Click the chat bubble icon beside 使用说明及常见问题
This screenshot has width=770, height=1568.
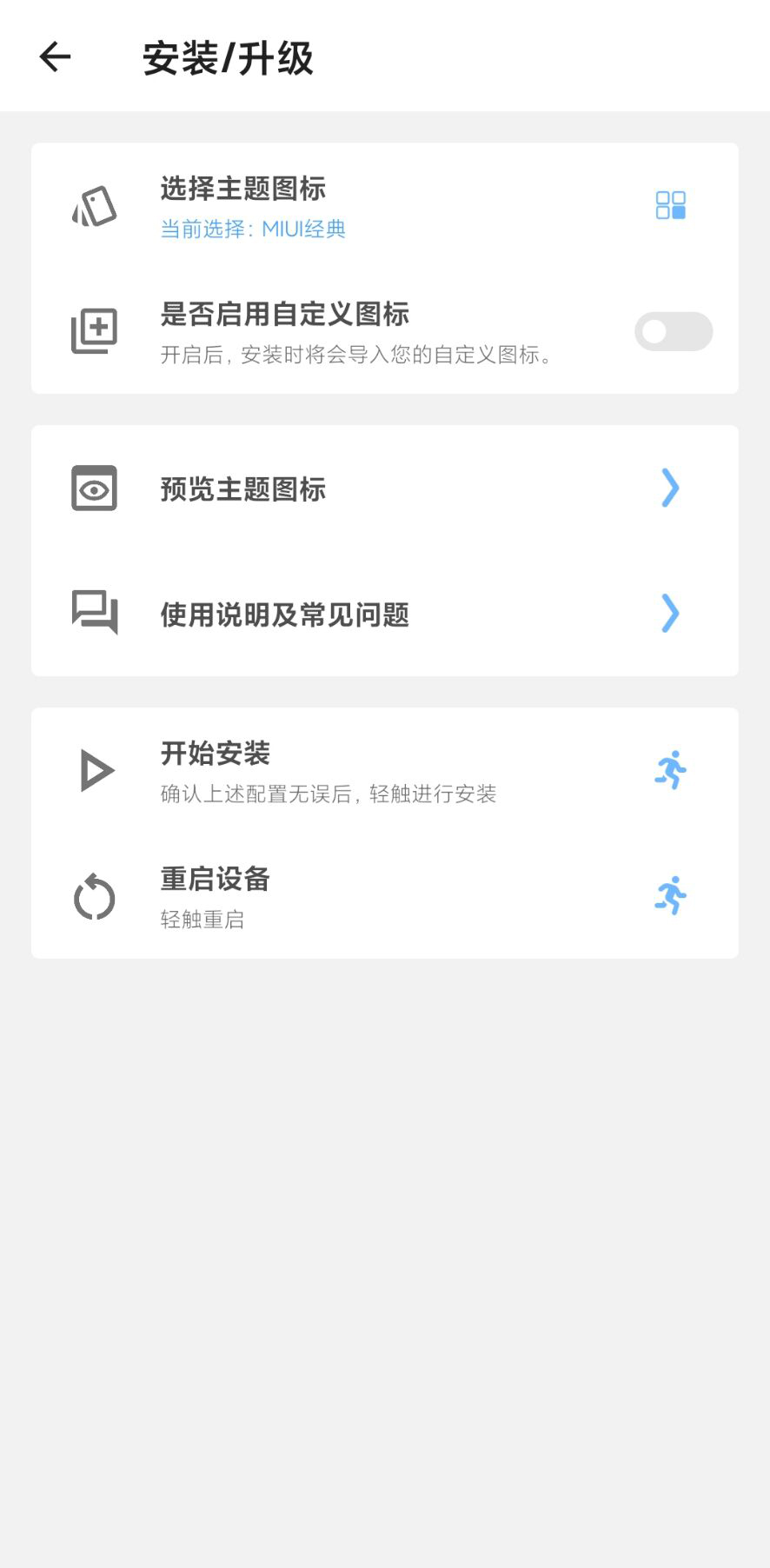(x=94, y=614)
